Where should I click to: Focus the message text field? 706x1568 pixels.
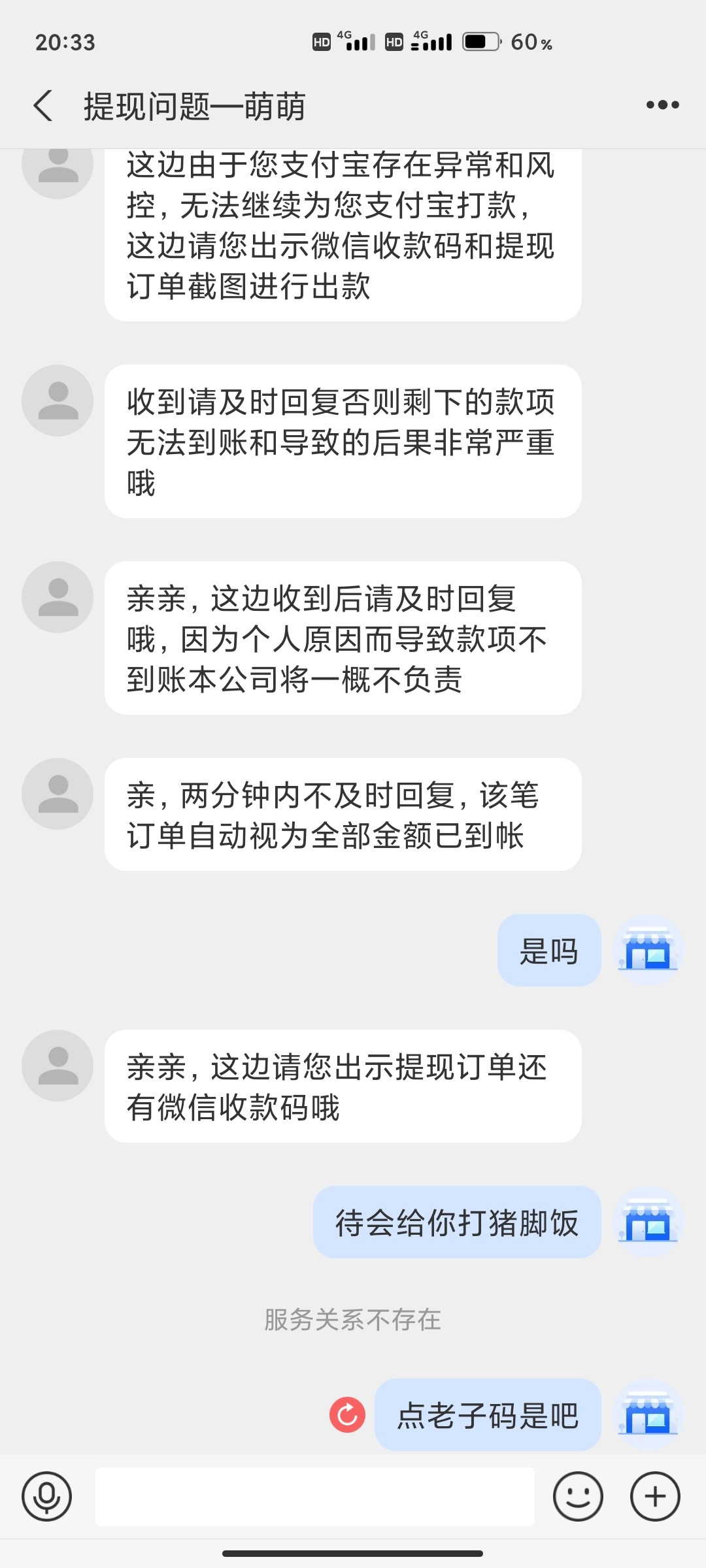[x=314, y=1496]
